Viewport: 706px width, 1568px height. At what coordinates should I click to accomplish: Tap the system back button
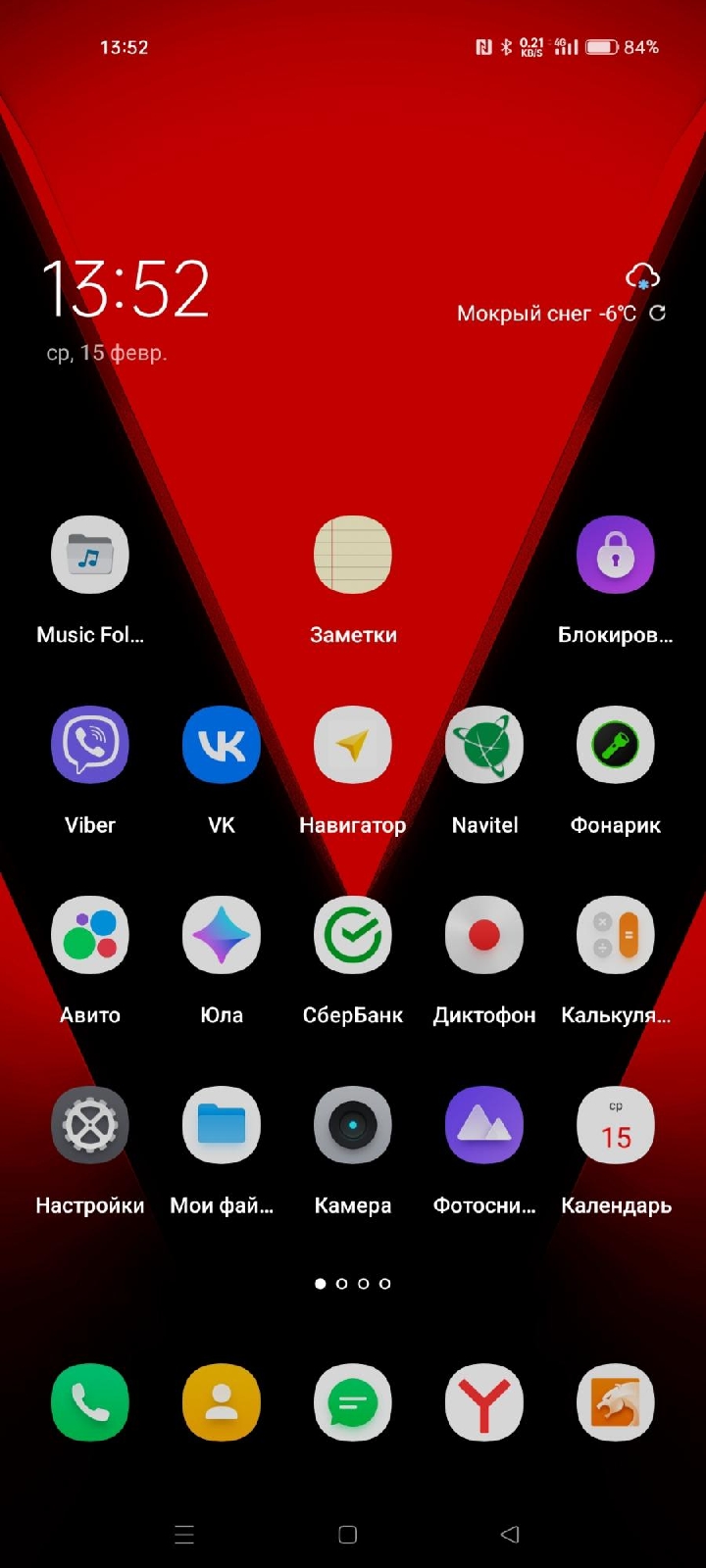click(x=510, y=1535)
